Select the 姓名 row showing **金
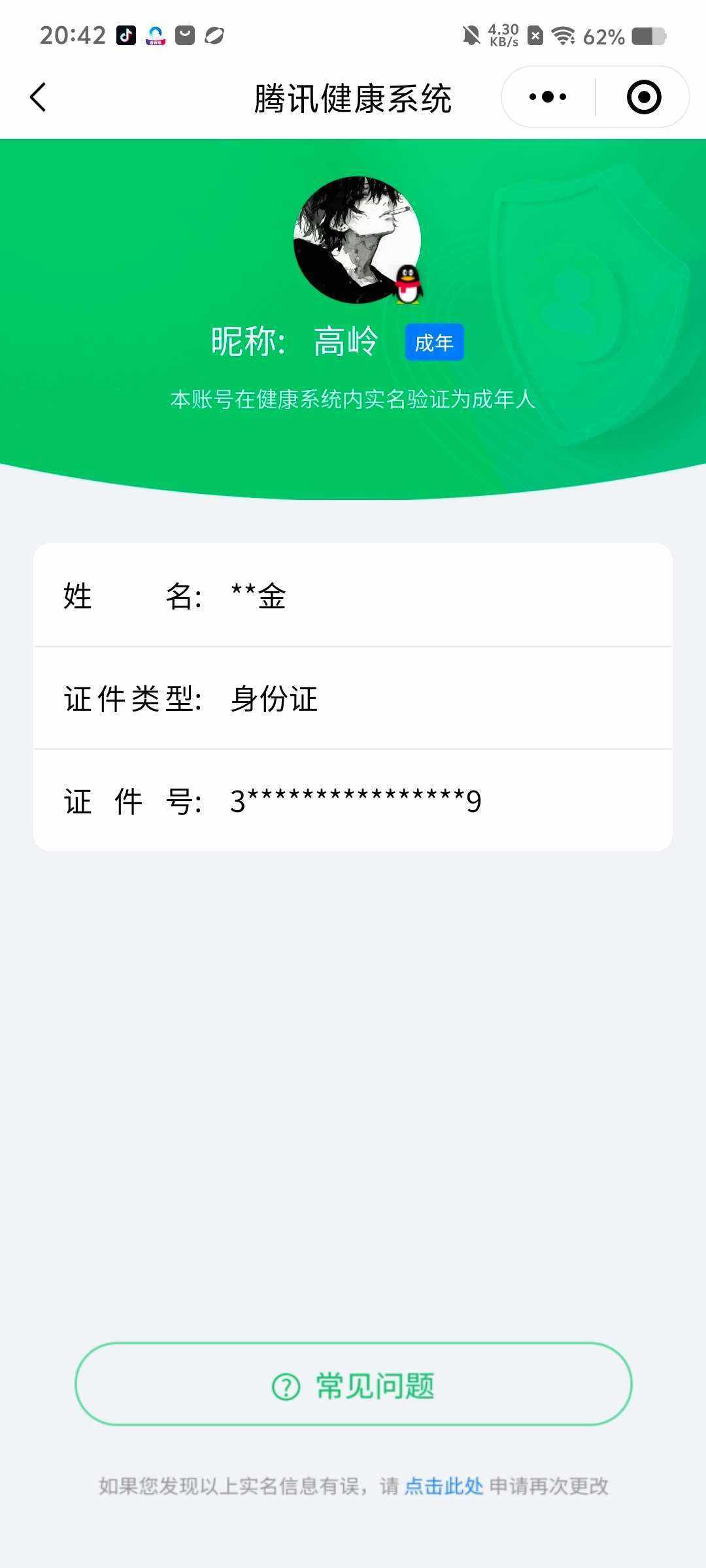 click(x=353, y=596)
